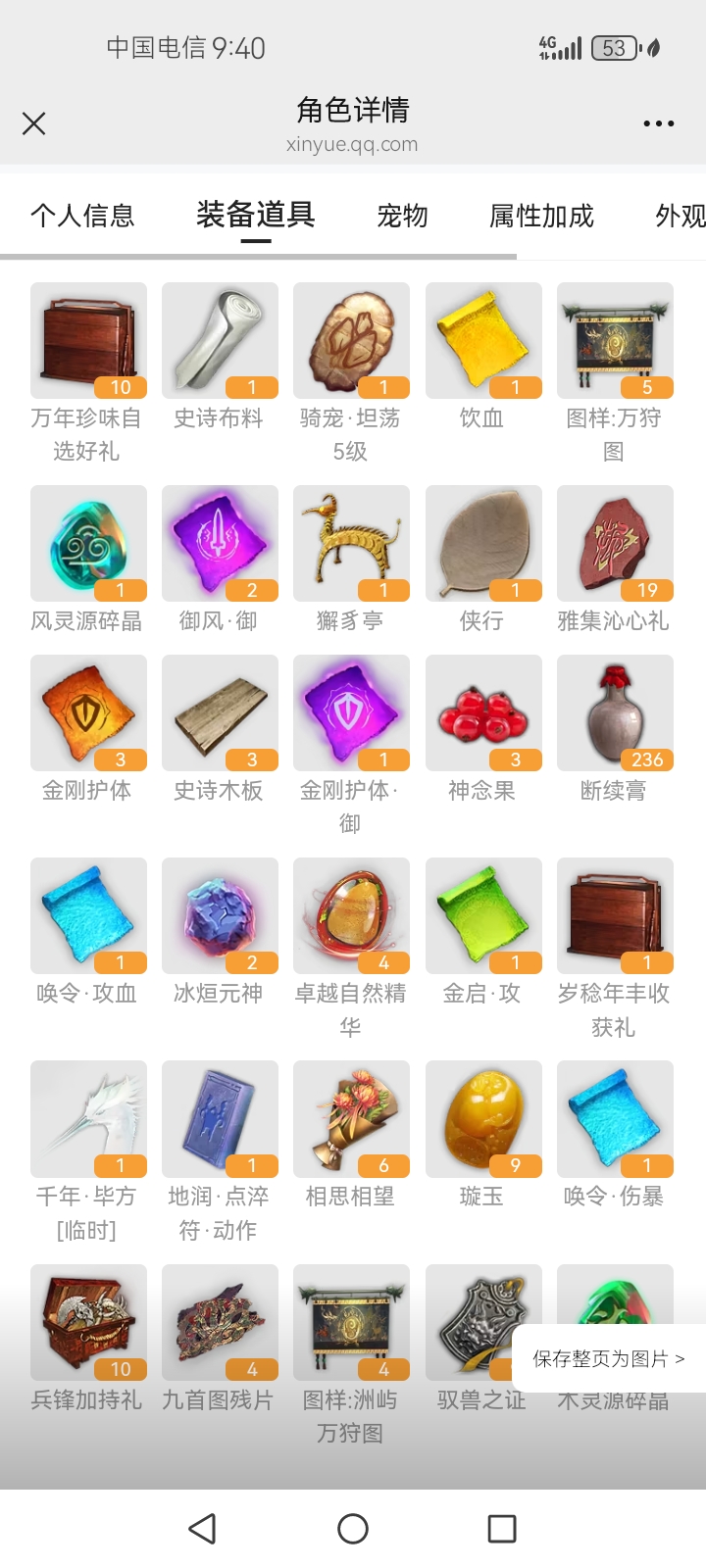Viewport: 706px width, 1568px height.
Task: Go to the 外观 tab
Action: click(679, 216)
